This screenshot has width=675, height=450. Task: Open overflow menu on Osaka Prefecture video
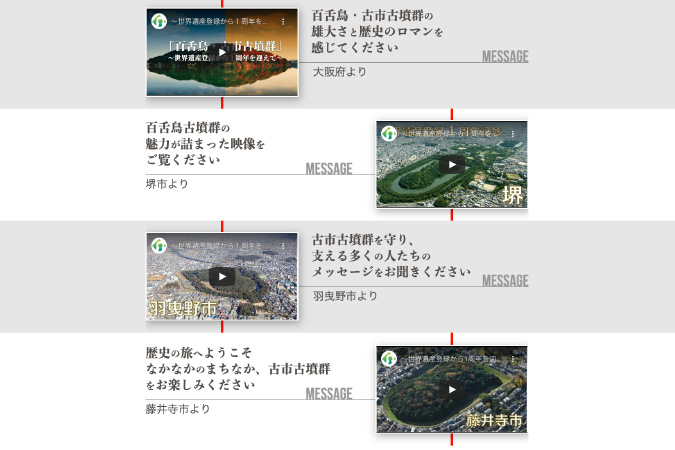283,21
